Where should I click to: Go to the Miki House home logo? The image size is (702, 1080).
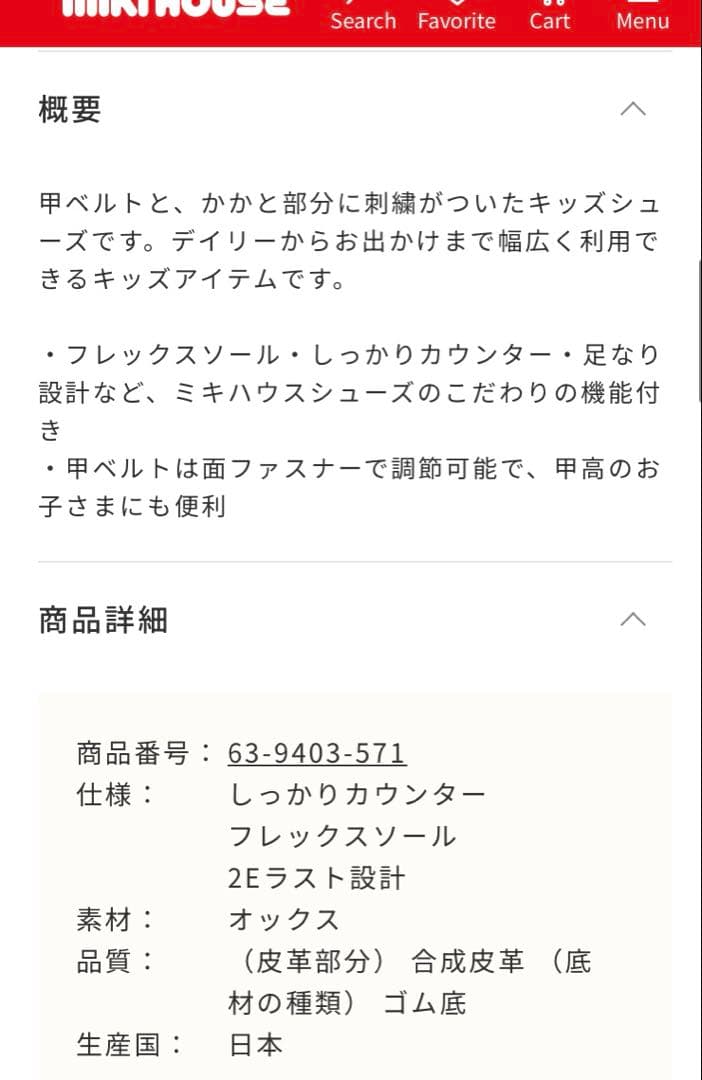click(x=176, y=8)
